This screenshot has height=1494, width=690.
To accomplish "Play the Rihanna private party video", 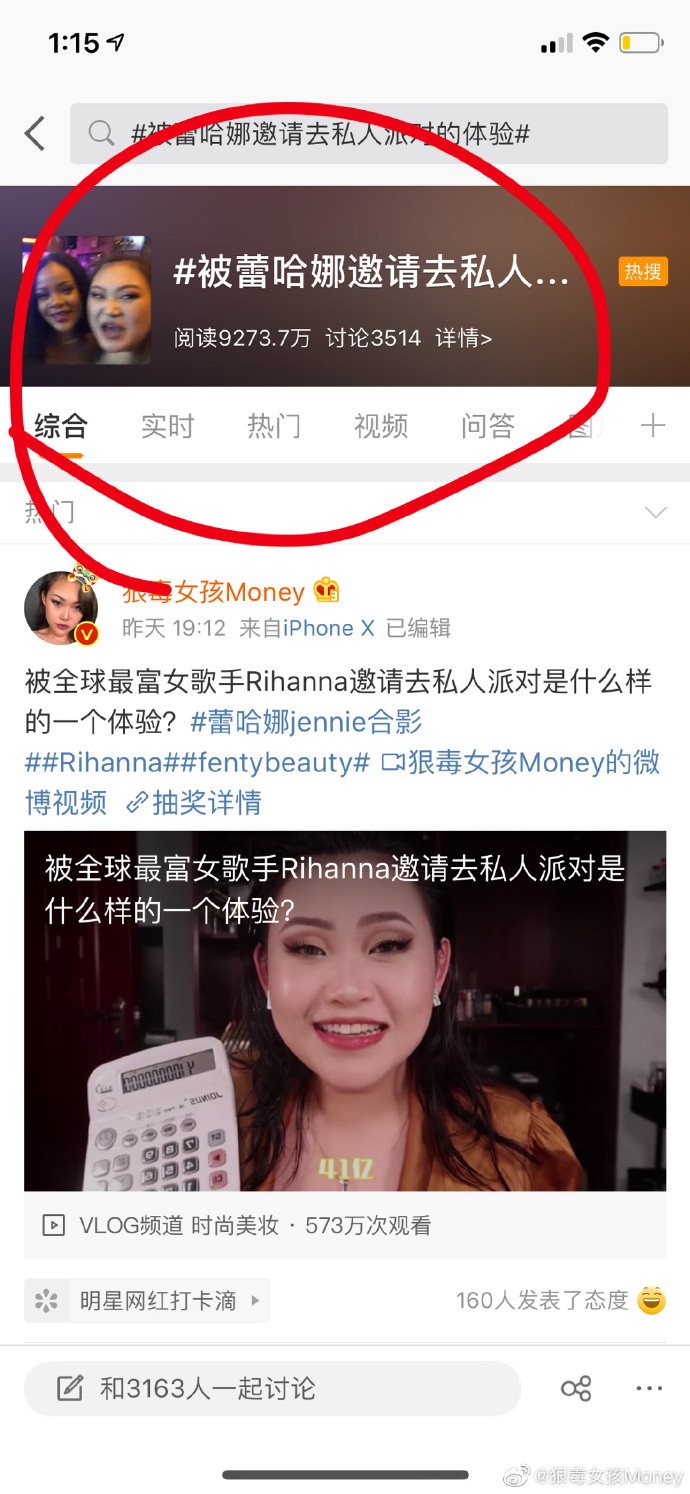I will point(345,1010).
